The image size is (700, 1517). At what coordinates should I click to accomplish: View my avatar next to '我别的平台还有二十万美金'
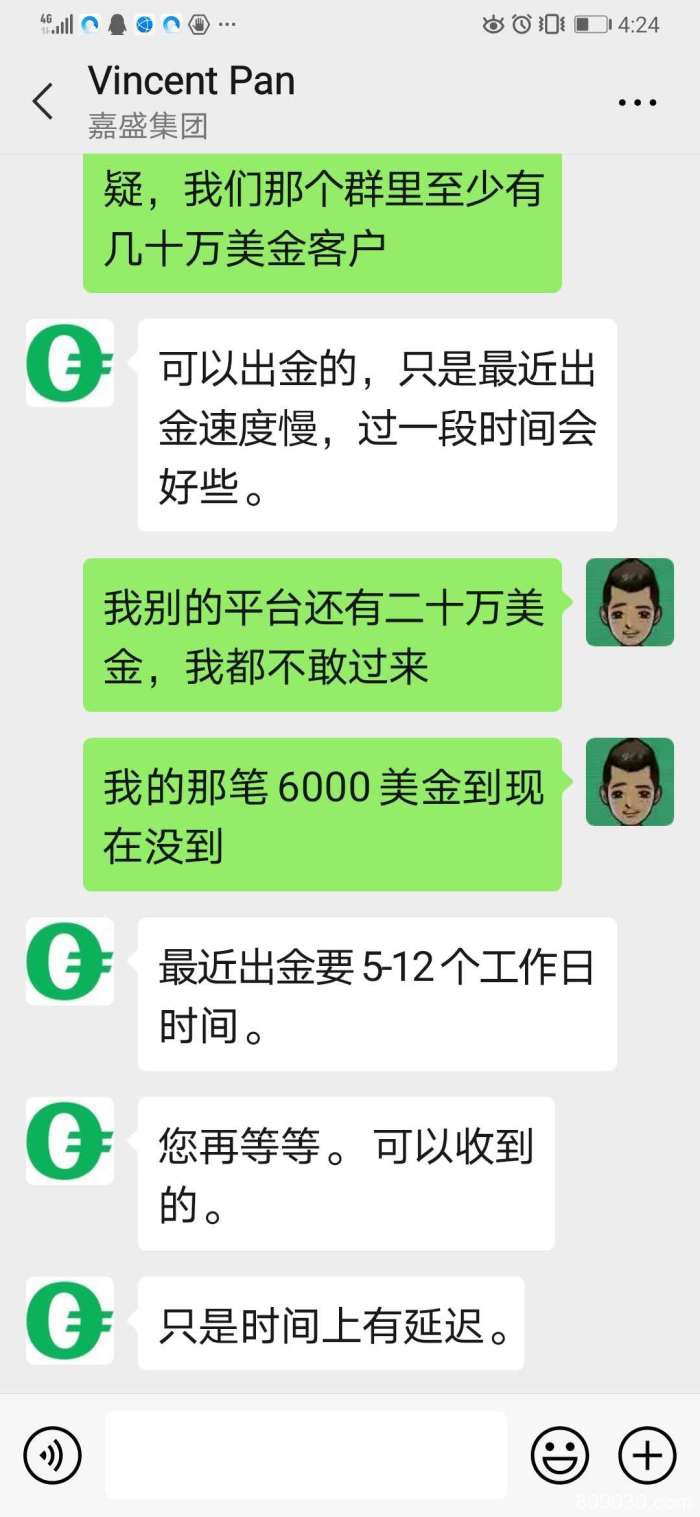pos(629,602)
